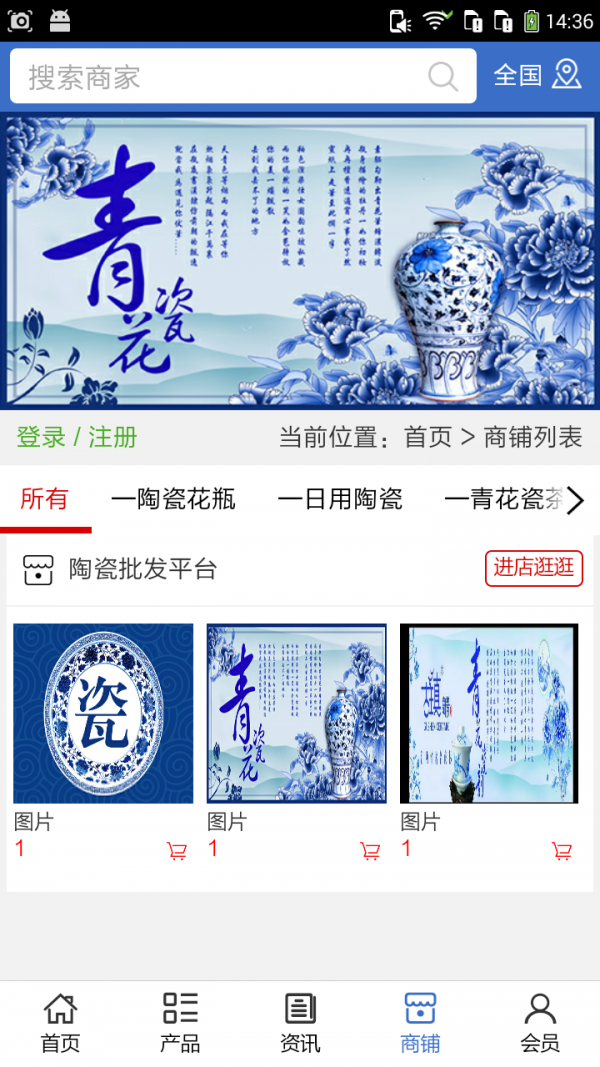Open the 瓷 plate product image
The image size is (600, 1067).
point(103,713)
